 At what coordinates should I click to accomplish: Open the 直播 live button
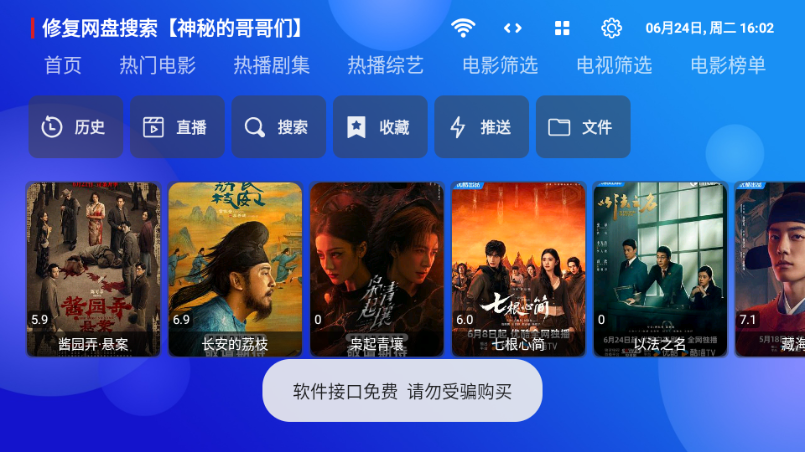pyautogui.click(x=177, y=127)
